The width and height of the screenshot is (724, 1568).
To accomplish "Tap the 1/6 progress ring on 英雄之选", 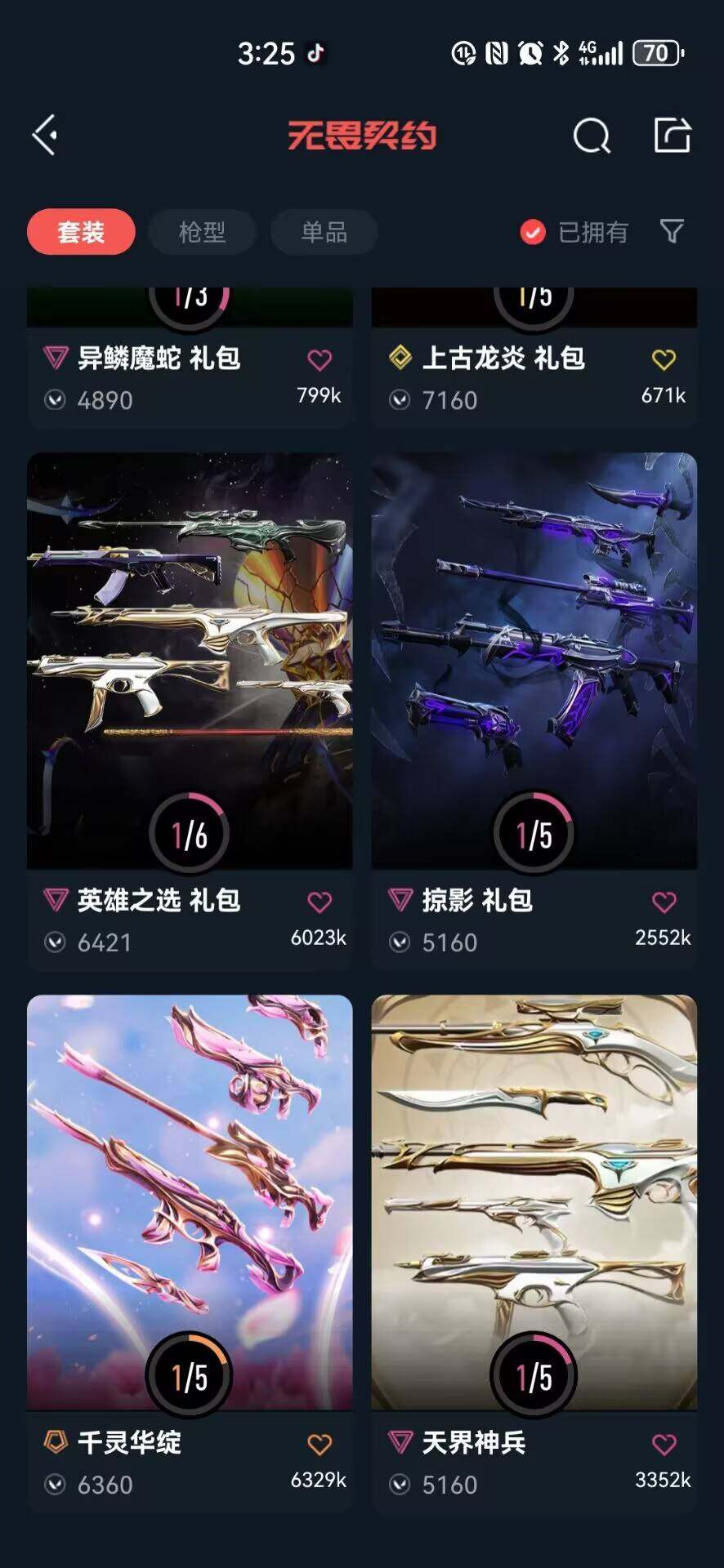I will [190, 833].
